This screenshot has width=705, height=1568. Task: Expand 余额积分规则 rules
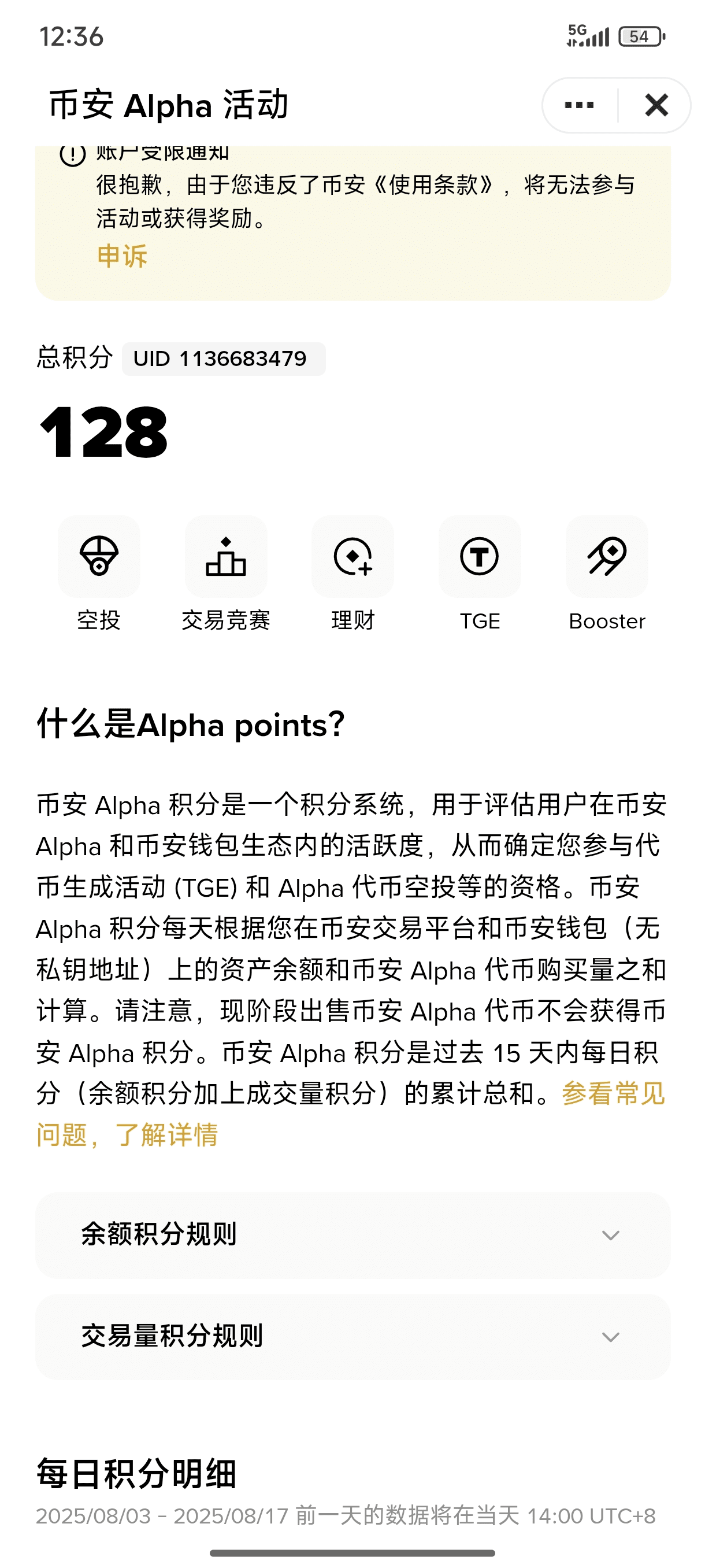353,1235
